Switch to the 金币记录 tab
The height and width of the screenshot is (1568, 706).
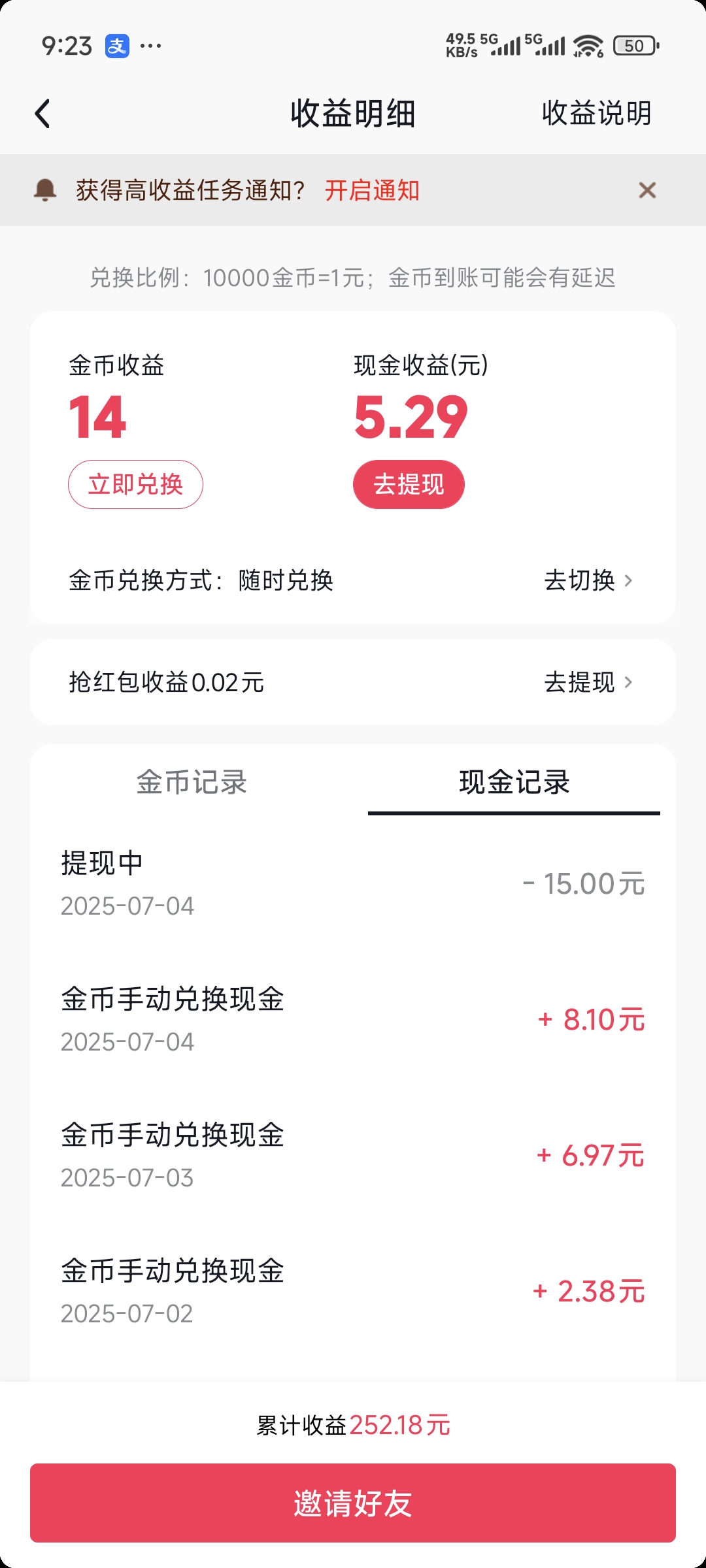click(x=192, y=782)
